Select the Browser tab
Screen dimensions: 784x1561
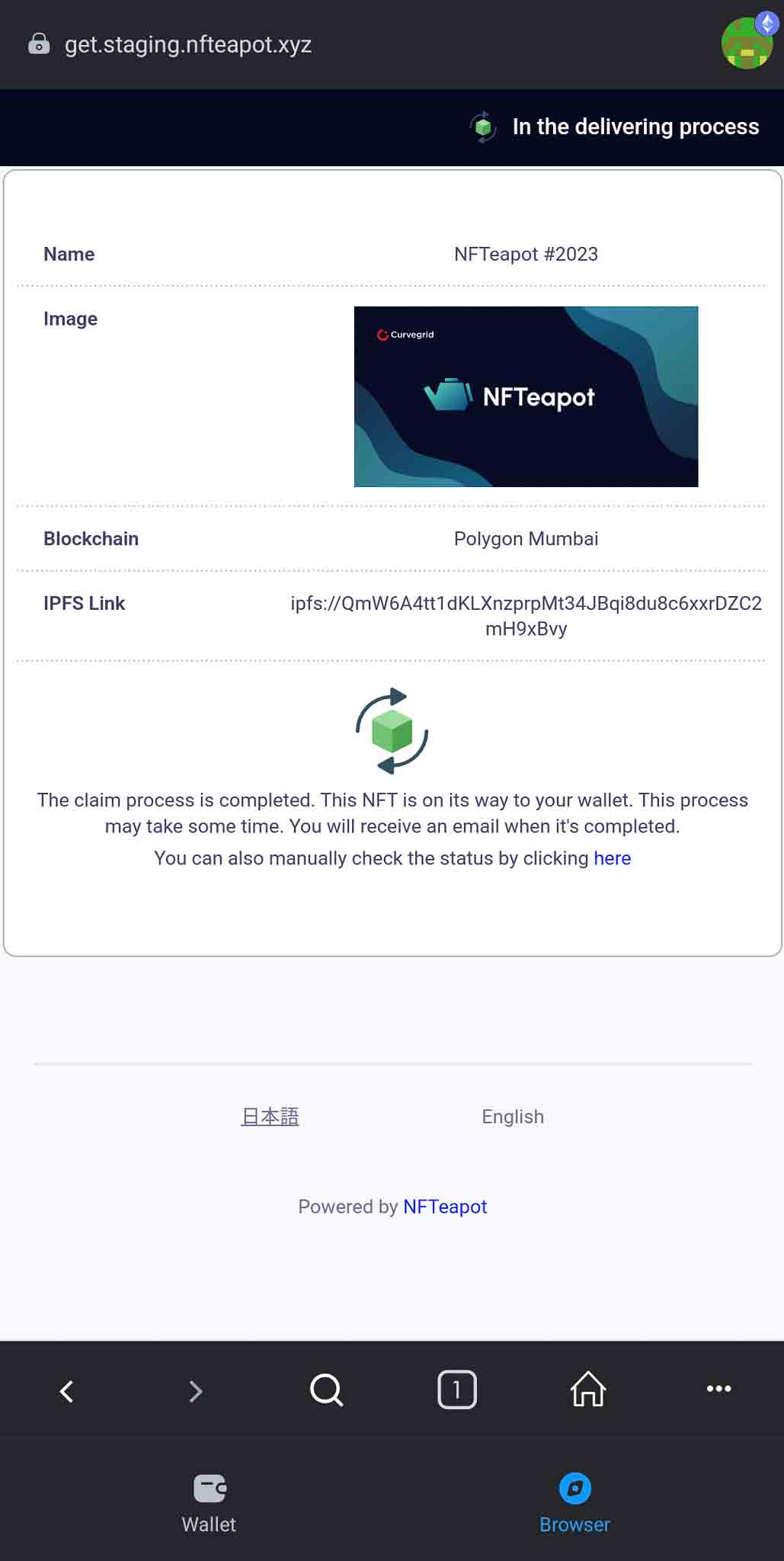574,1503
